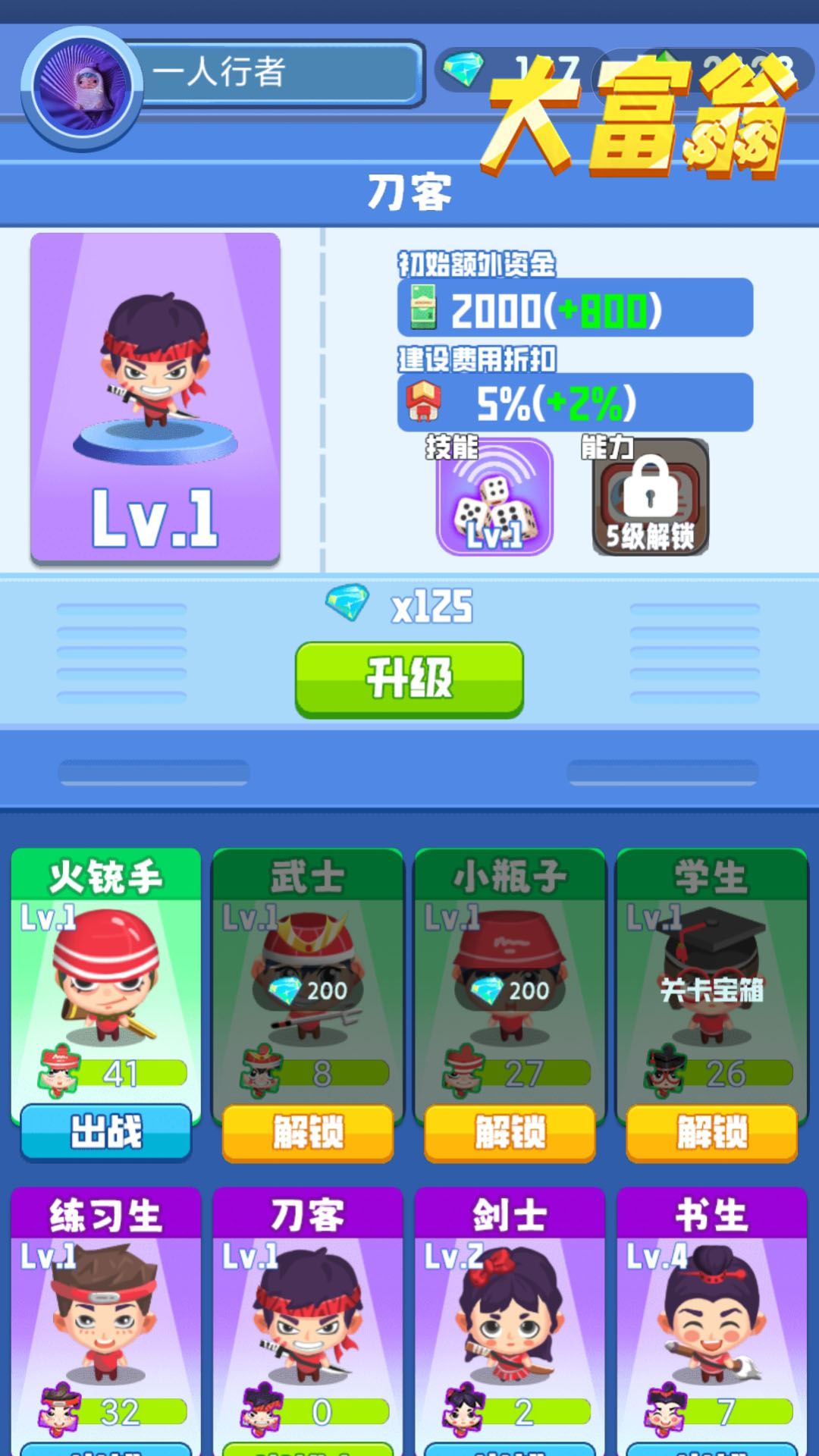
Task: Tap the 出战 button under 火铳手
Action: pyautogui.click(x=106, y=1132)
